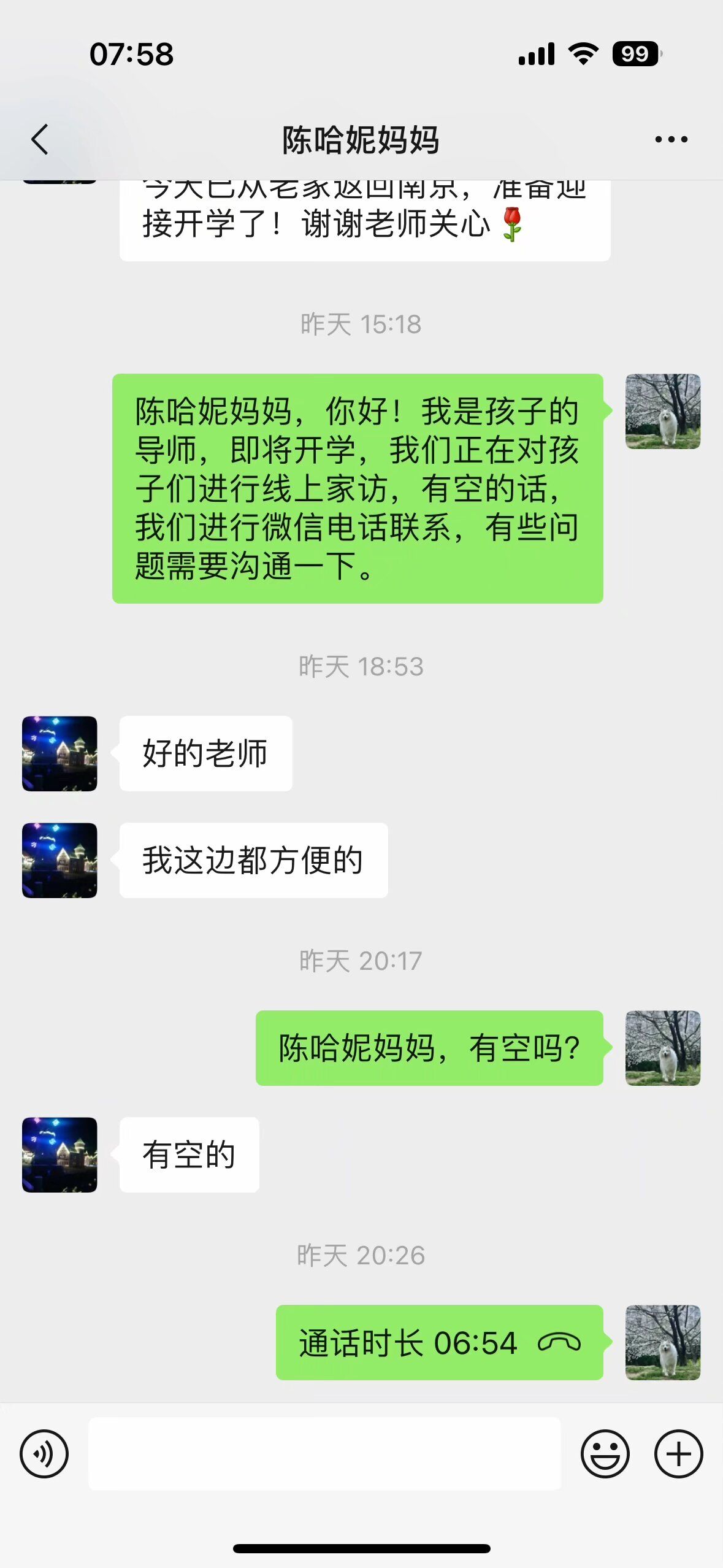Open the plus attachment menu

(x=678, y=1453)
